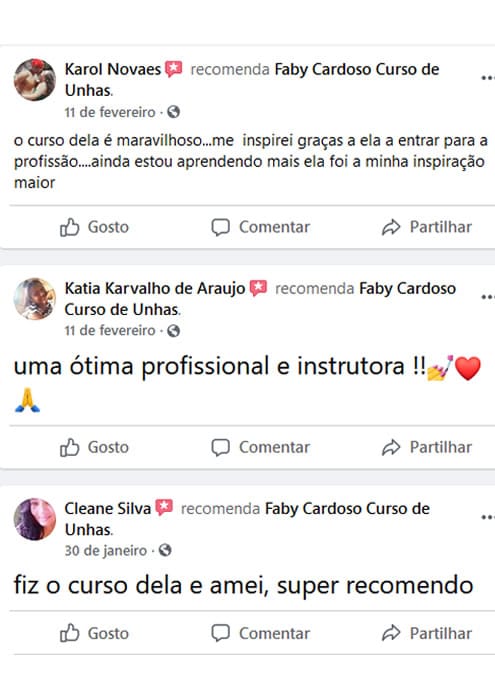Share Karol Novaes's recommendation
Image resolution: width=495 pixels, height=700 pixels.
pos(427,227)
